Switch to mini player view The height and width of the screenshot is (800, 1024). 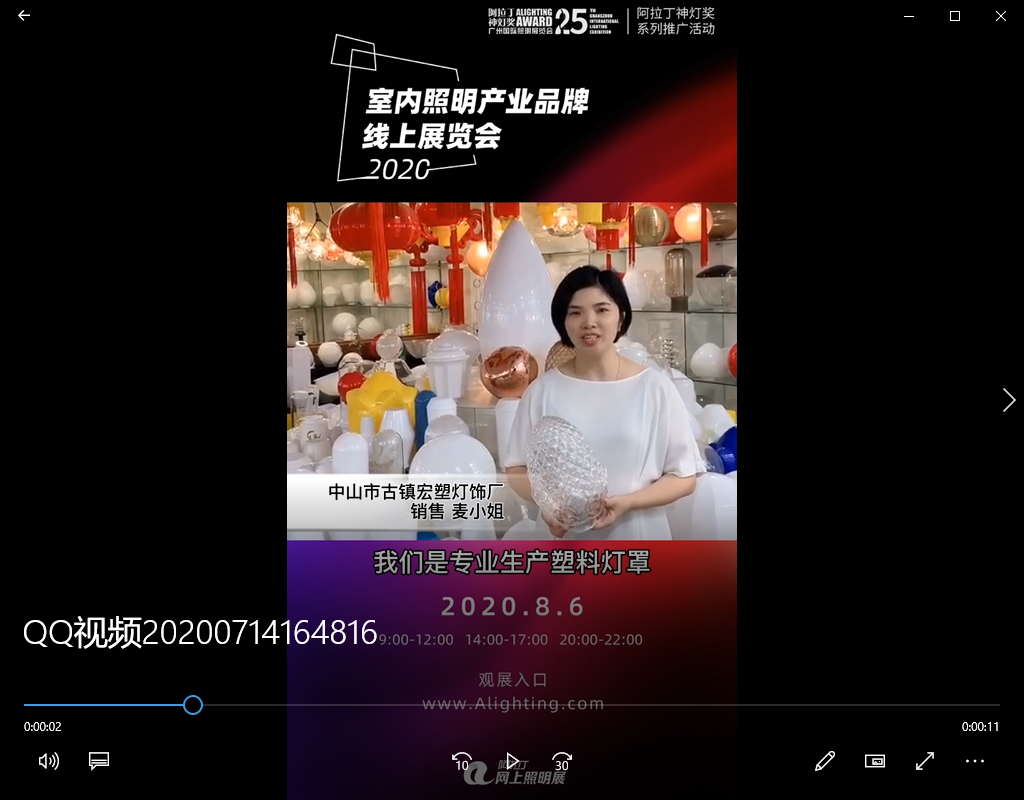875,761
